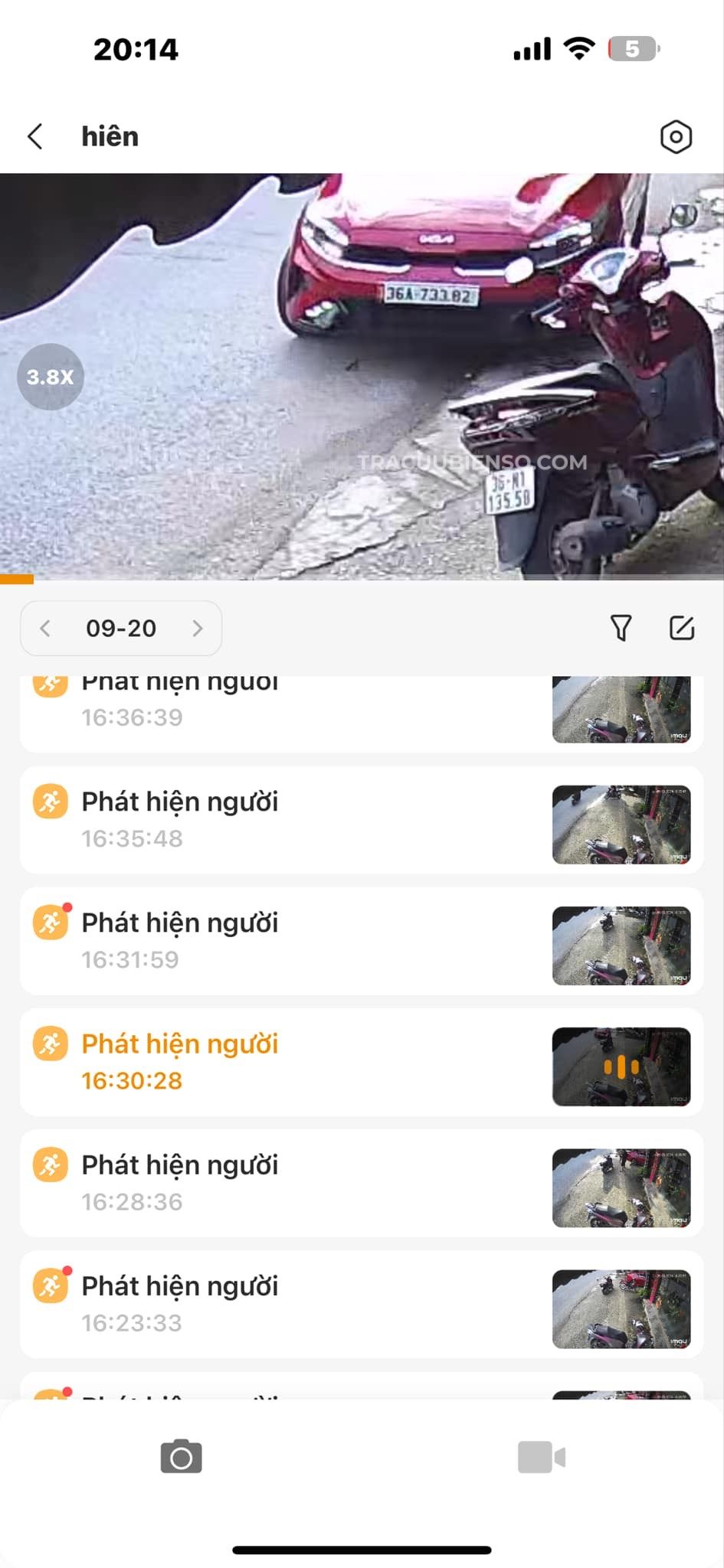Select the playing event at 16:30:28

tap(361, 1062)
